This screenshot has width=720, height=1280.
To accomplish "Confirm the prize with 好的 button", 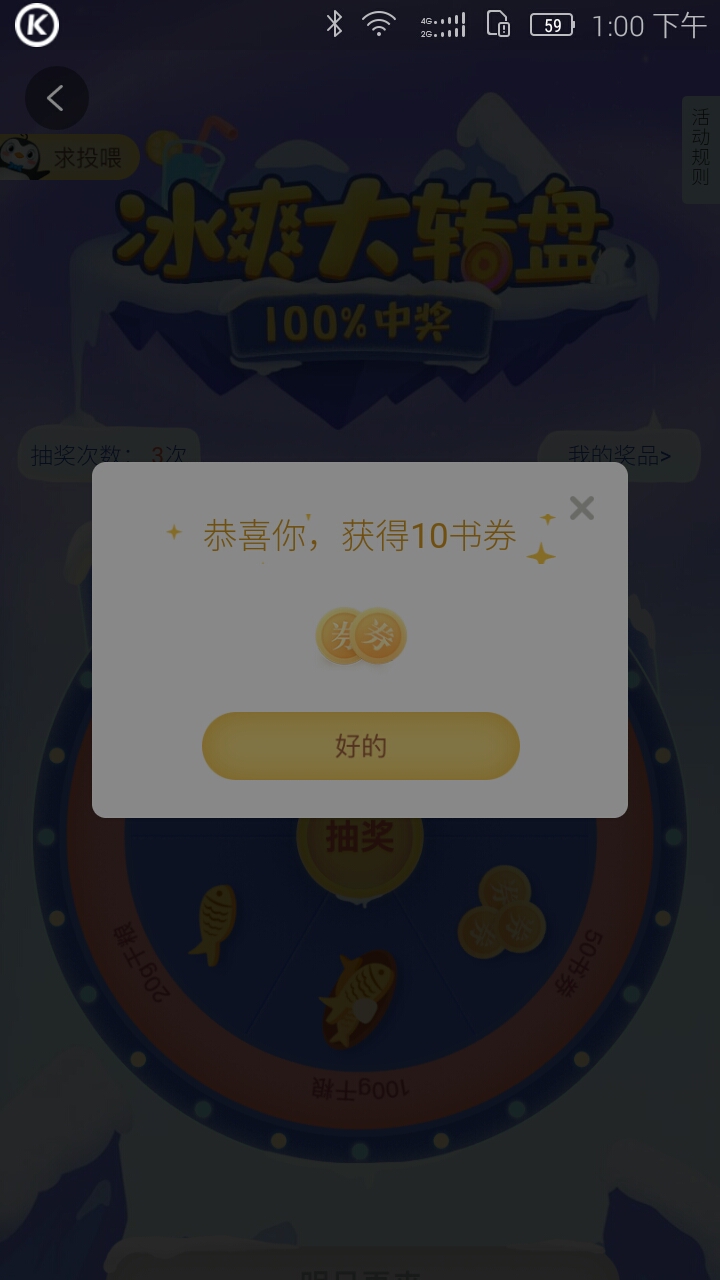I will click(x=361, y=746).
